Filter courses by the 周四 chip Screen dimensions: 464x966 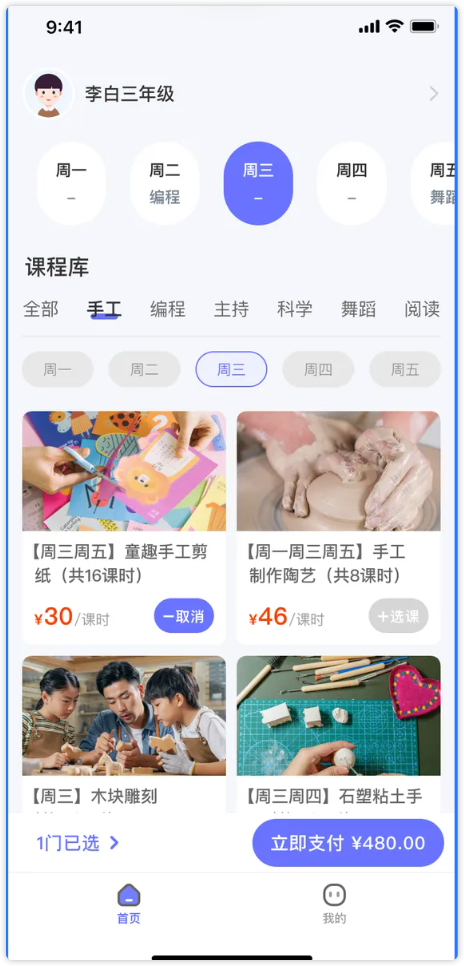tap(318, 369)
